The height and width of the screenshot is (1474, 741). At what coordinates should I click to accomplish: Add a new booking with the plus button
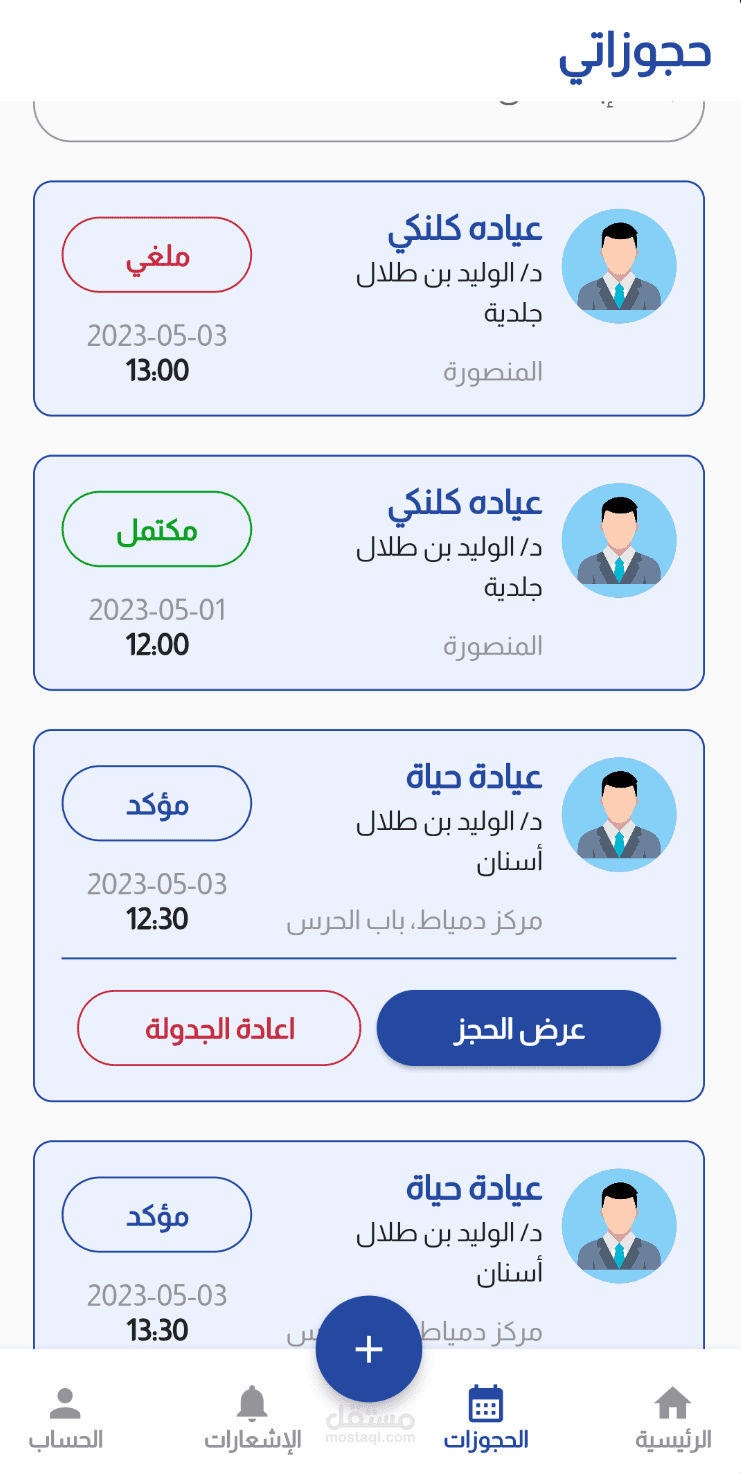(369, 1349)
